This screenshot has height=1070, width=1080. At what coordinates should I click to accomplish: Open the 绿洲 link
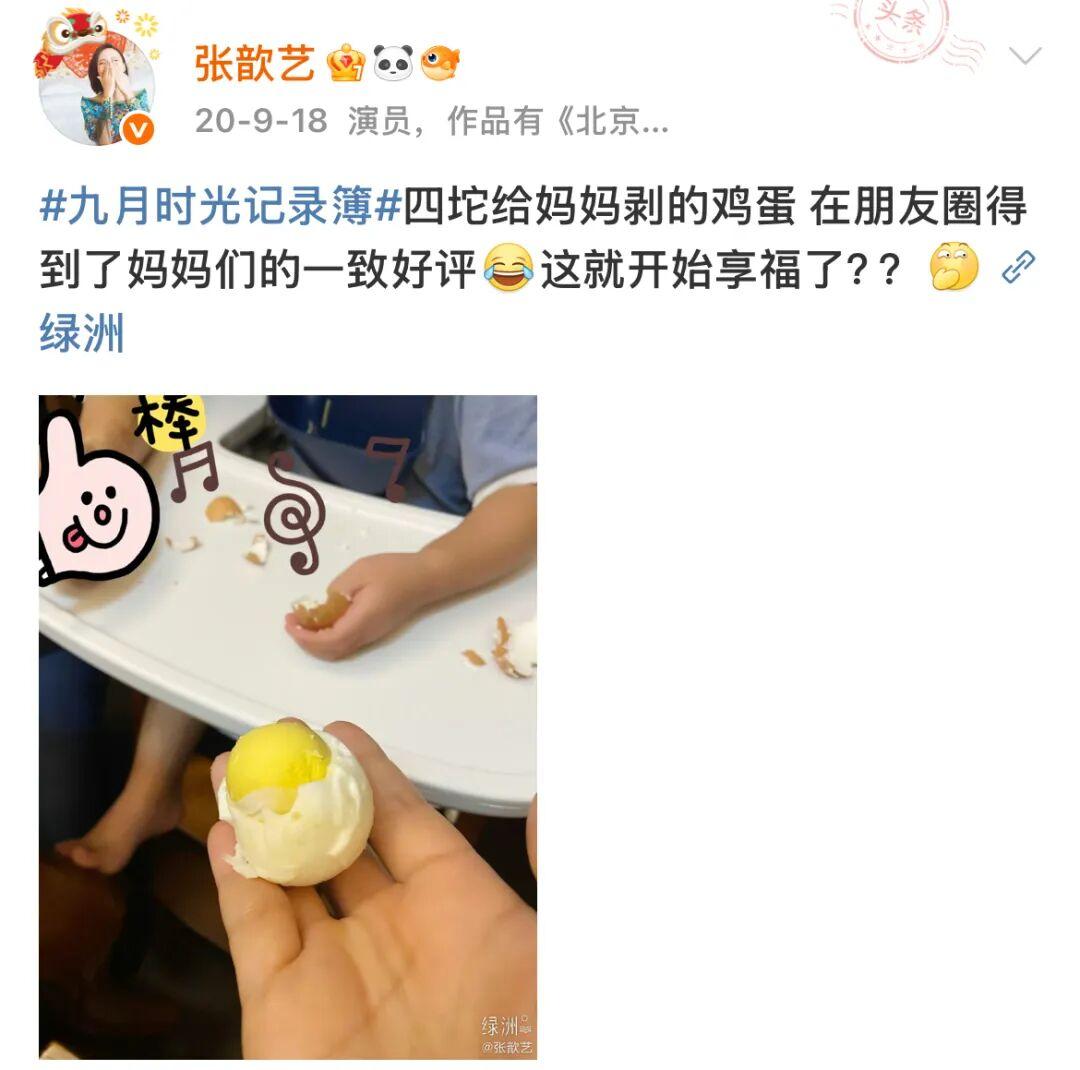coord(82,333)
